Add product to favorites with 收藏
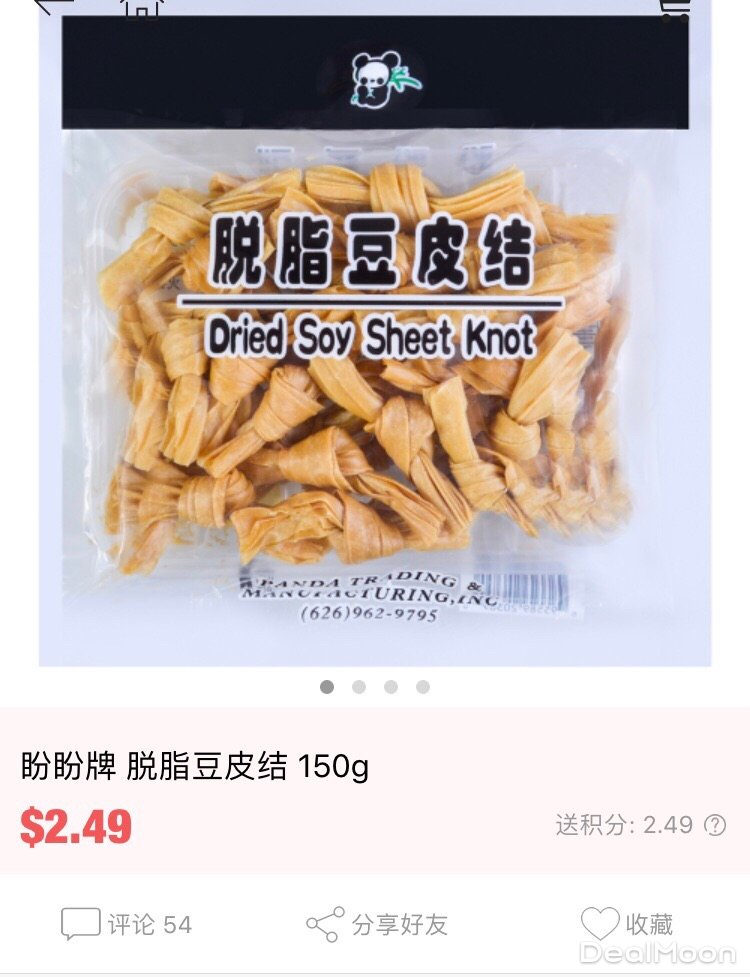750x977 pixels. click(x=627, y=923)
